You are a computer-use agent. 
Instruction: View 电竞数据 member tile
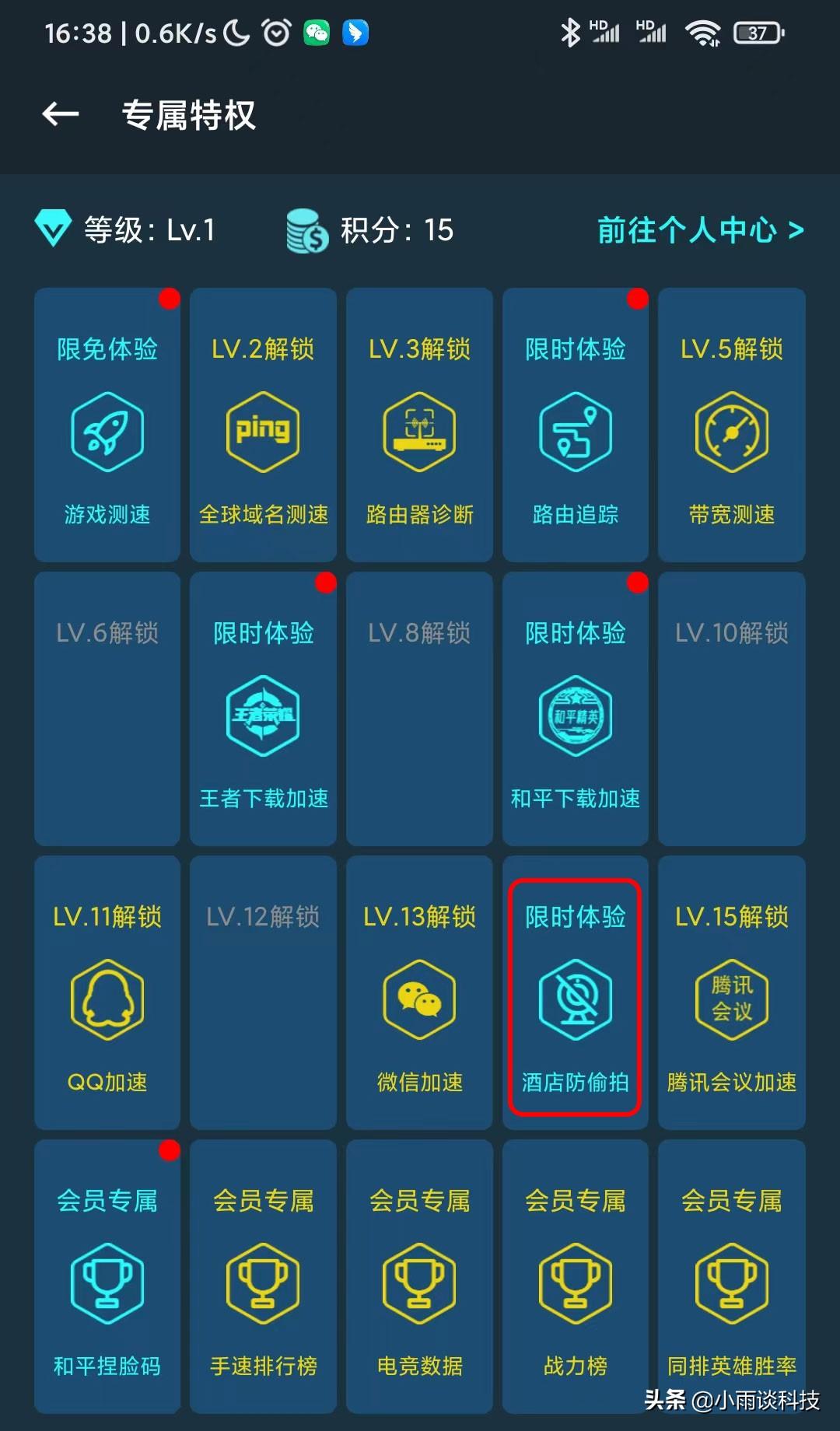tap(419, 1277)
